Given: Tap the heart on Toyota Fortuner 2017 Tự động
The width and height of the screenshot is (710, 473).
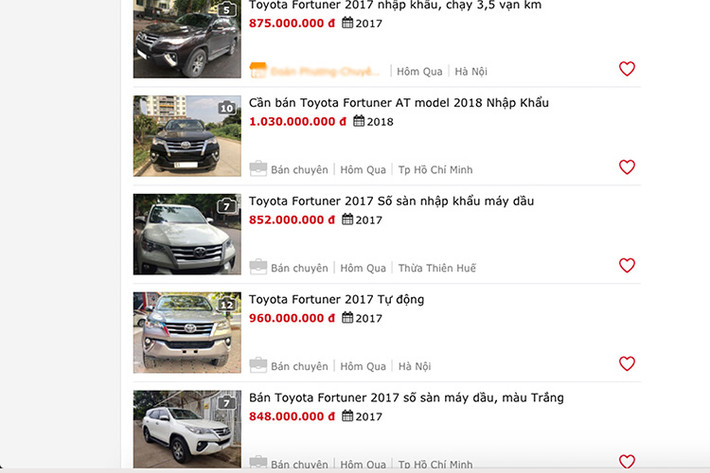Looking at the screenshot, I should click(x=627, y=364).
